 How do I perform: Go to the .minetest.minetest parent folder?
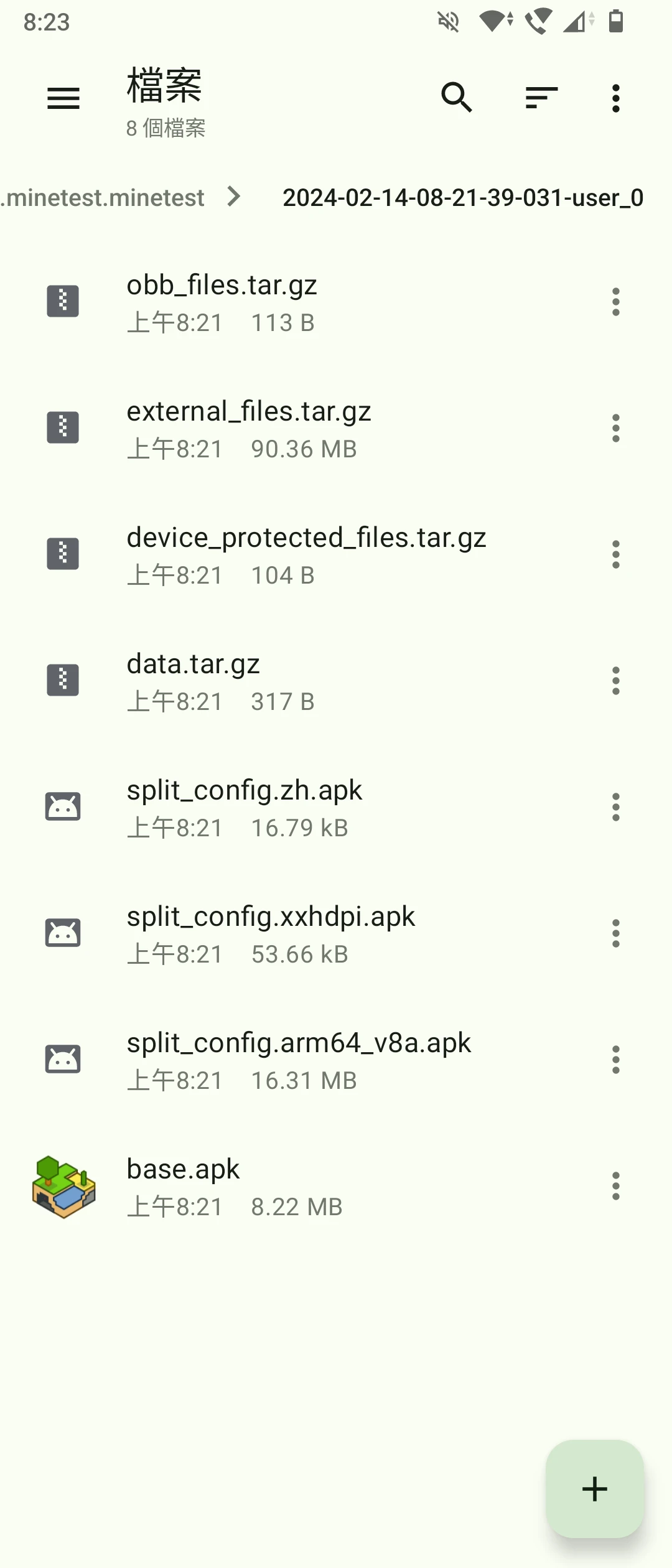[103, 198]
